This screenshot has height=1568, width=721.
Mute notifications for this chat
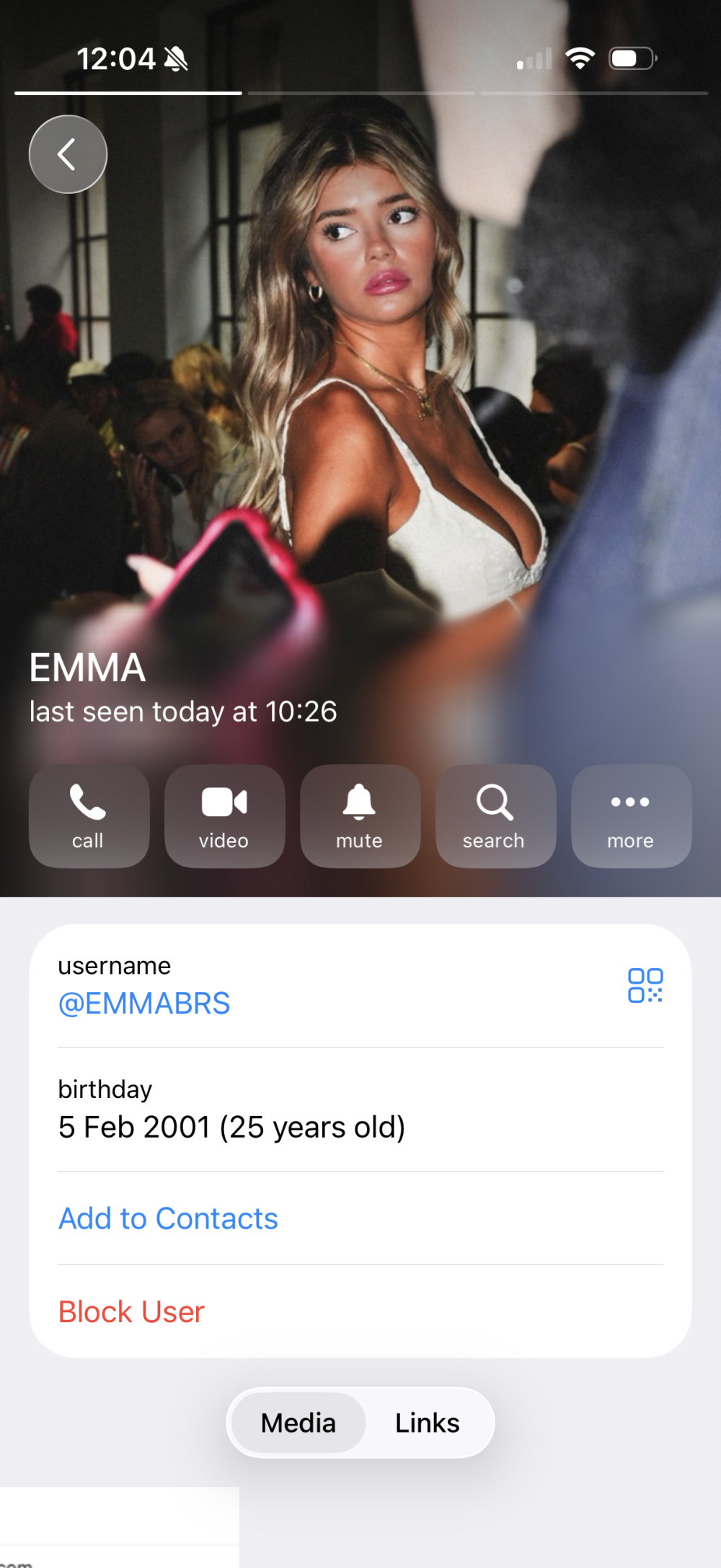pyautogui.click(x=360, y=815)
